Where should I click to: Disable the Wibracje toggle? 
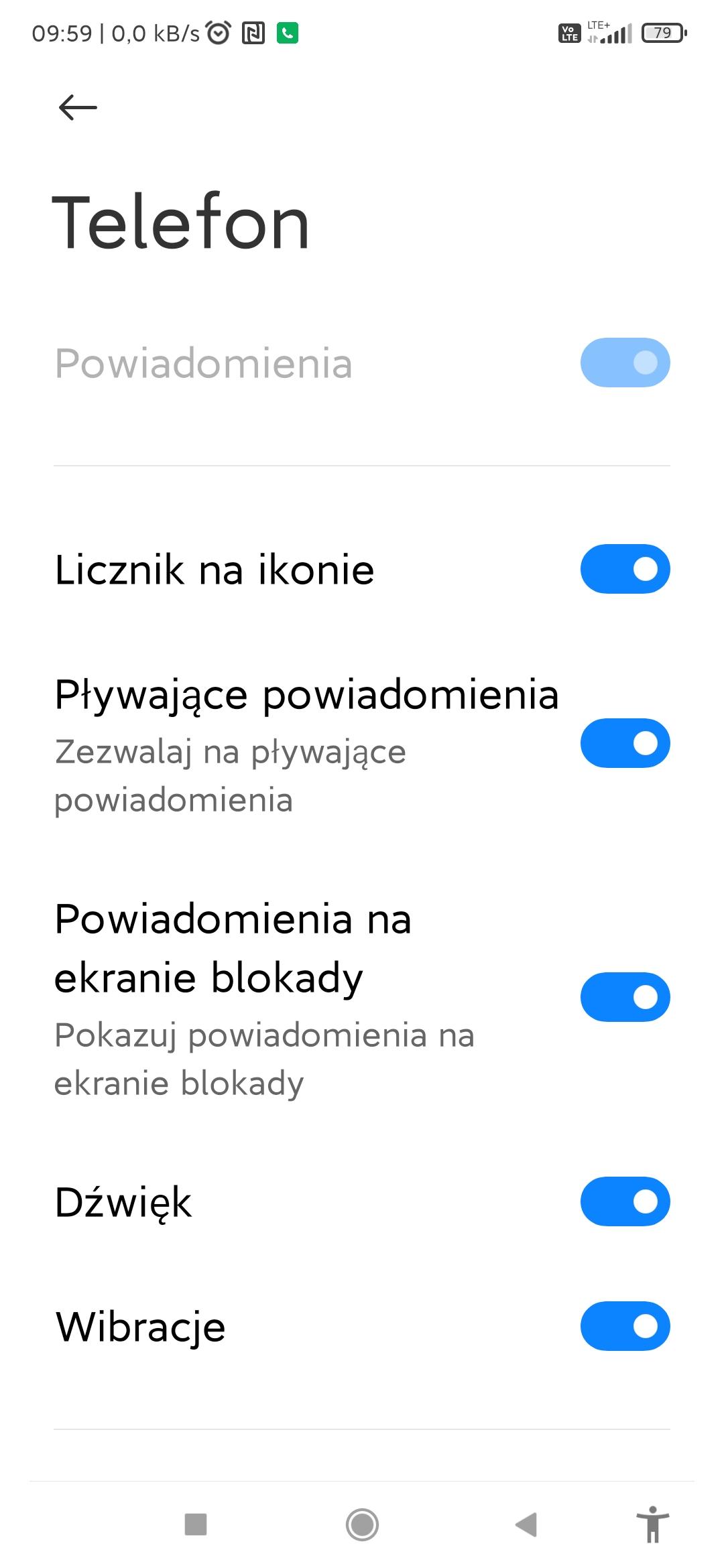click(x=625, y=1326)
